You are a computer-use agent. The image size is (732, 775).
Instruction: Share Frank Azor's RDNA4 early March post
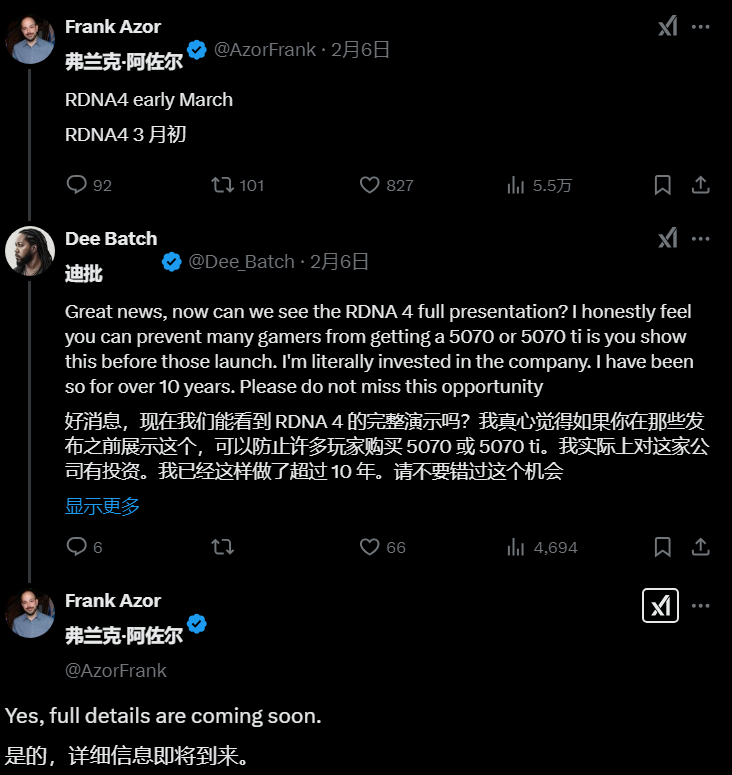pyautogui.click(x=701, y=185)
